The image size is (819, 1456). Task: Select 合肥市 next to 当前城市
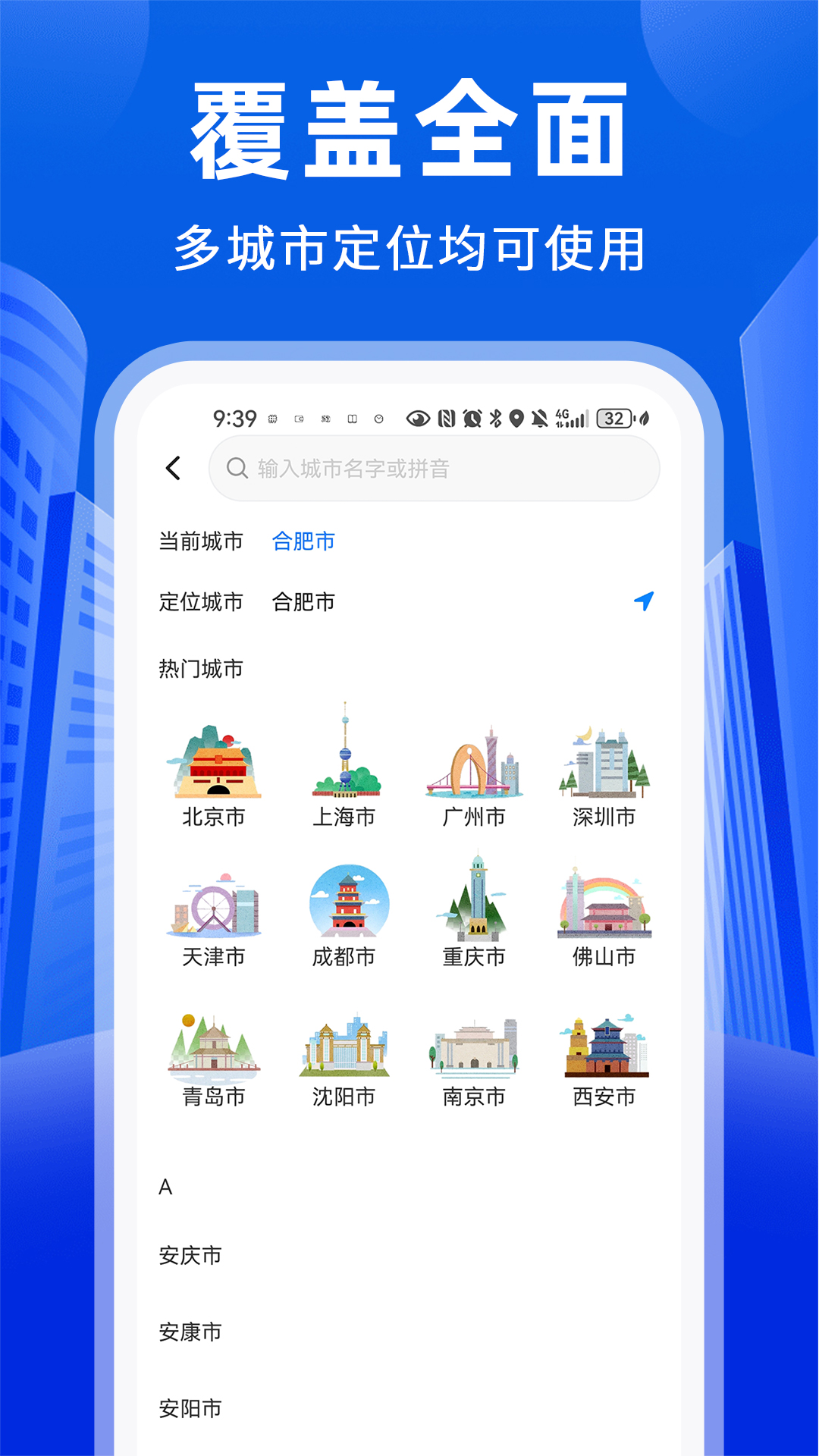point(303,541)
